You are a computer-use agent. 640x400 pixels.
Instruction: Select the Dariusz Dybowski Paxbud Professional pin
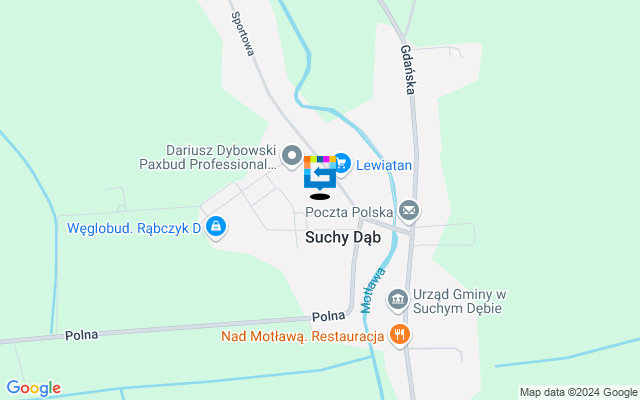[x=291, y=155]
